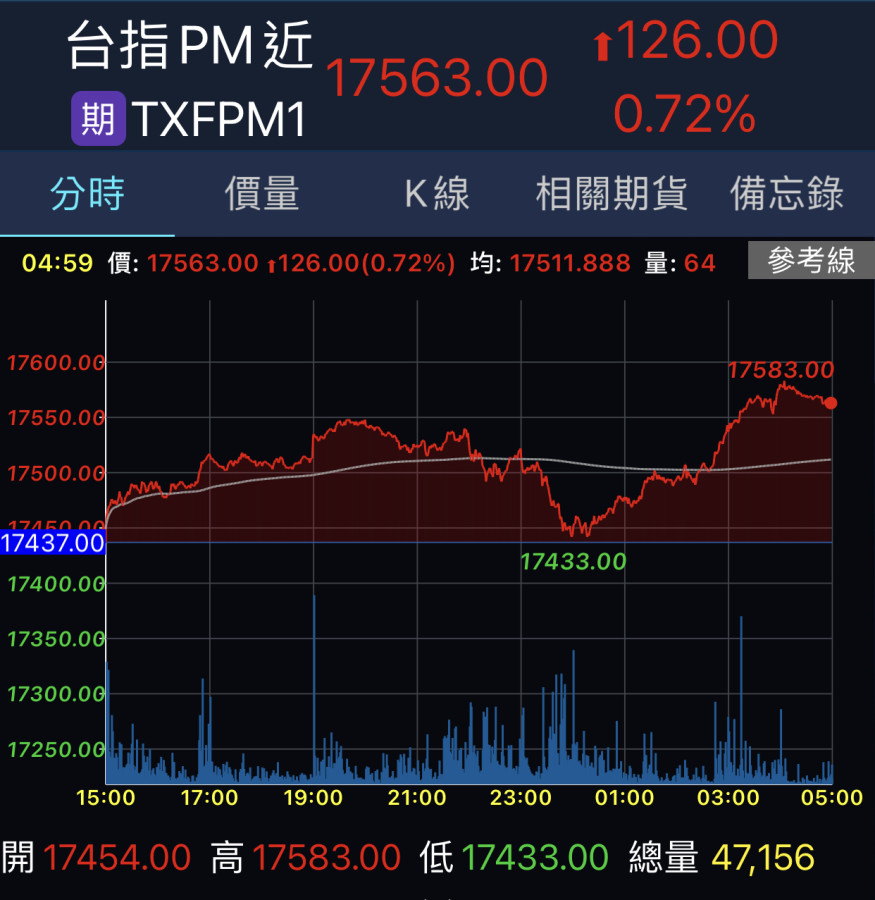View the 相關期貨 tab
This screenshot has width=875, height=900.
pyautogui.click(x=611, y=194)
